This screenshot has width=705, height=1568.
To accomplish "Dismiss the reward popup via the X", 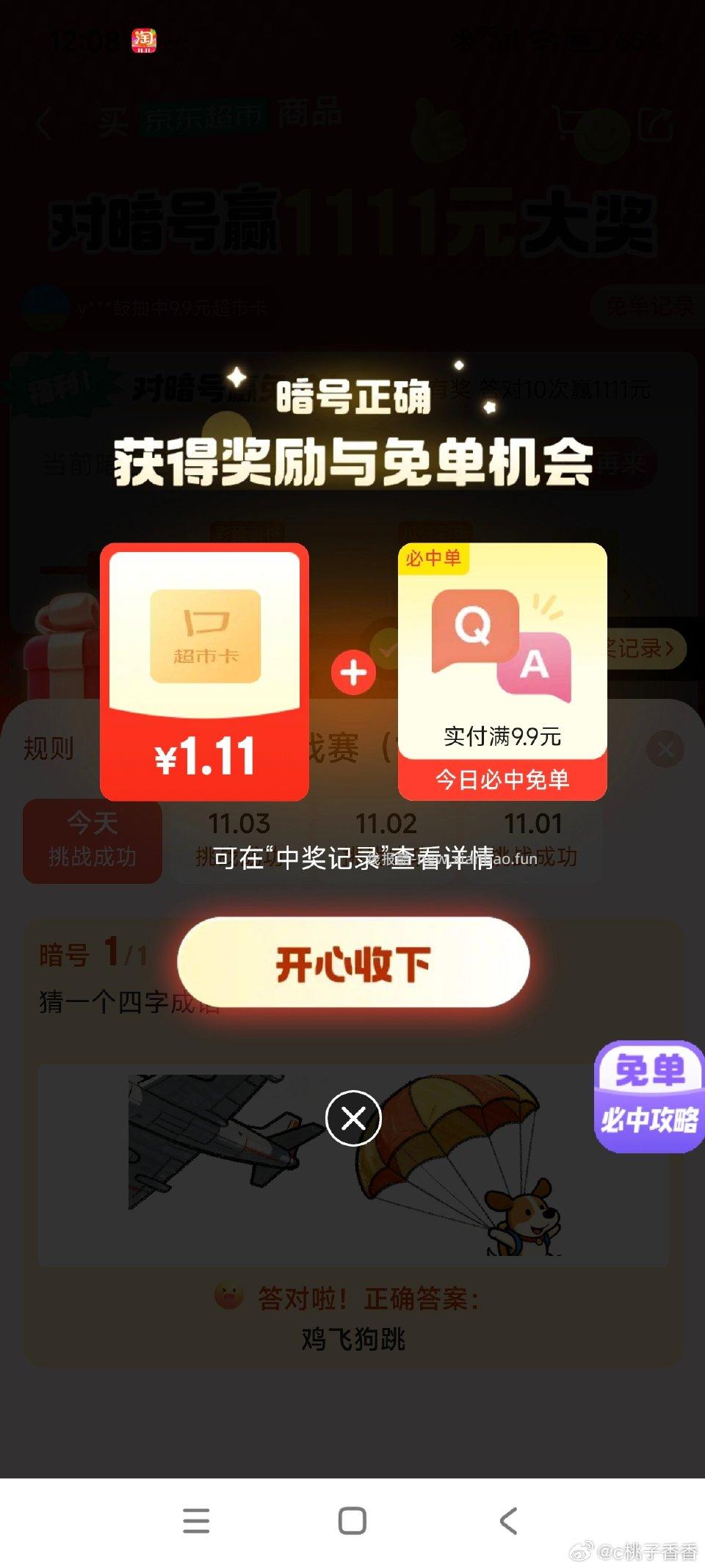I will (x=352, y=1118).
